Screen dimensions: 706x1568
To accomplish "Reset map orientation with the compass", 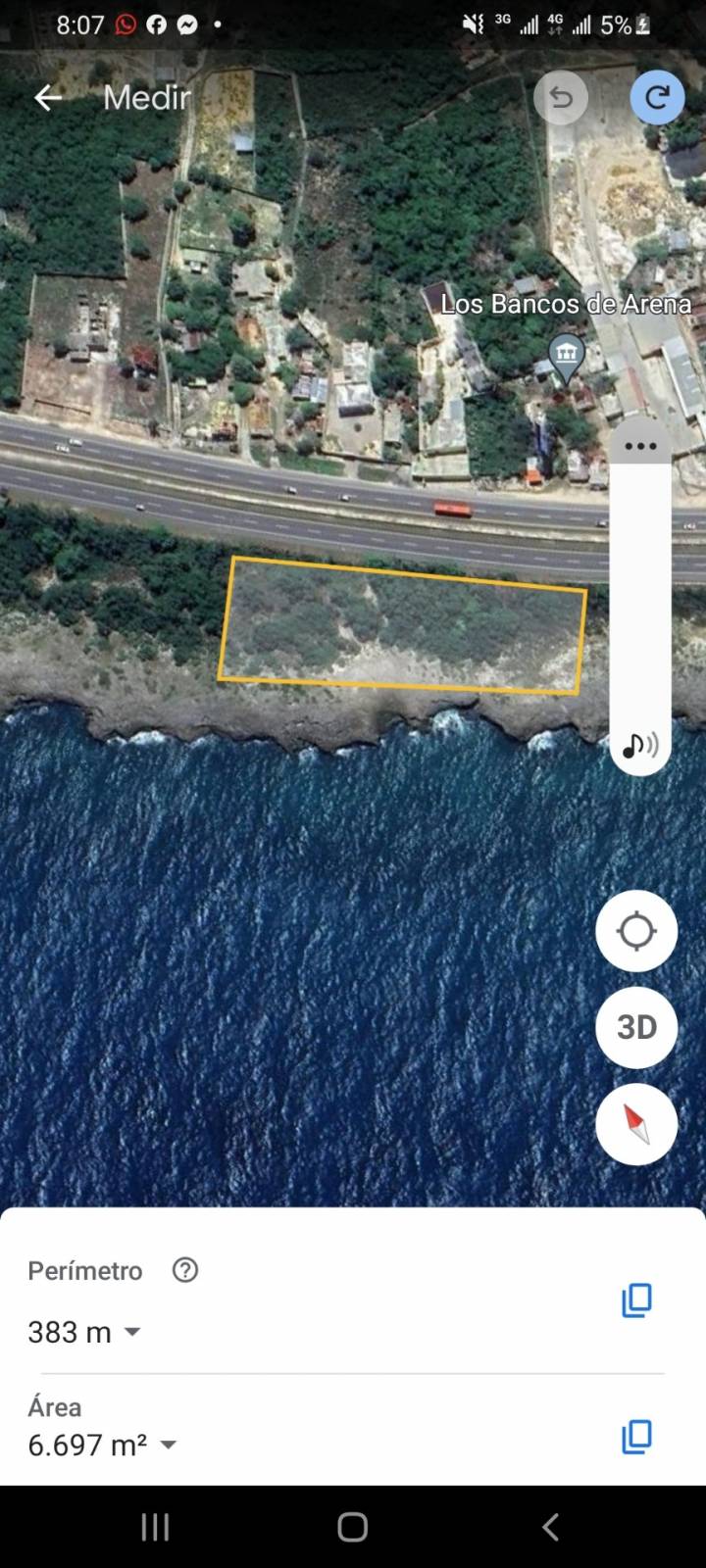I will (x=636, y=1124).
